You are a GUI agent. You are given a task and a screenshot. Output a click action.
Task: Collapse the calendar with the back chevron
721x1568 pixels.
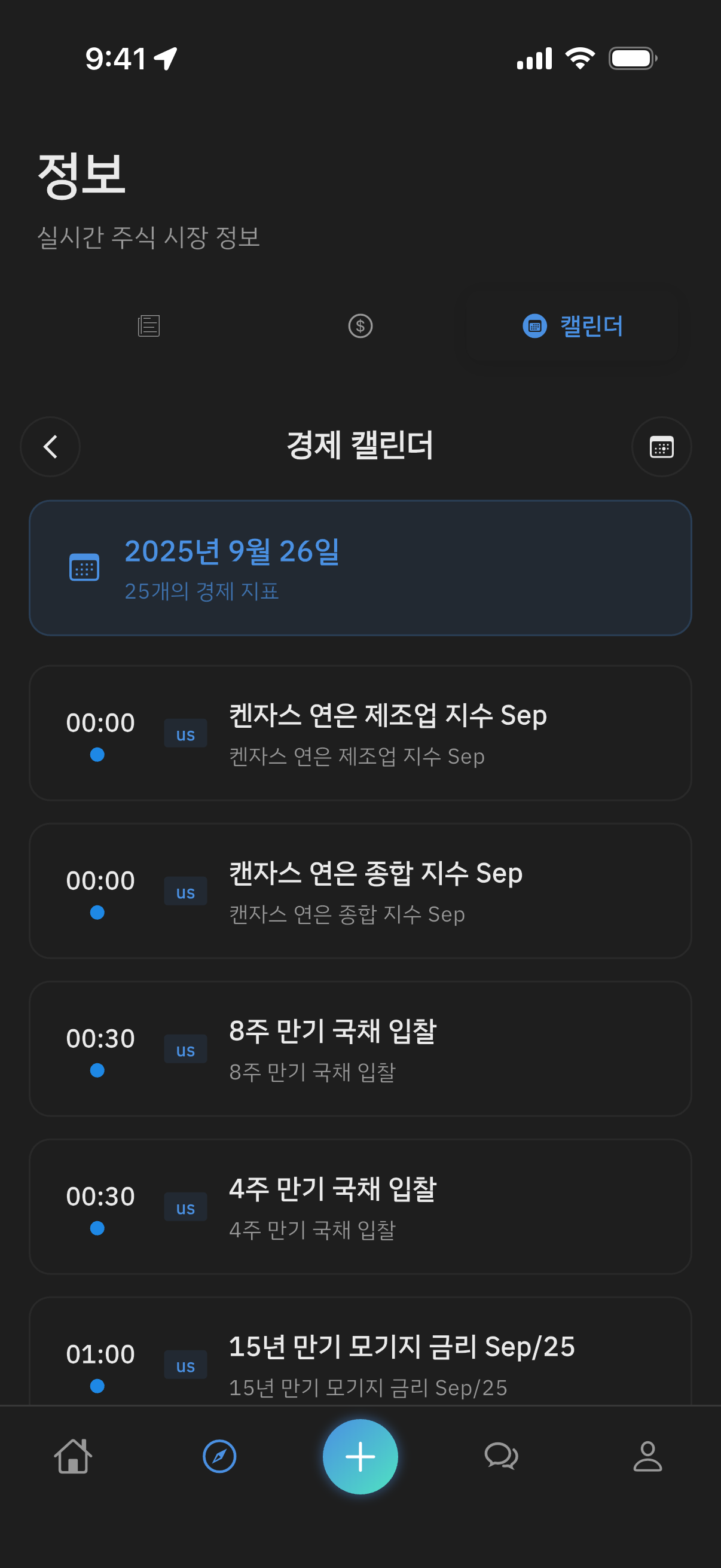point(50,446)
